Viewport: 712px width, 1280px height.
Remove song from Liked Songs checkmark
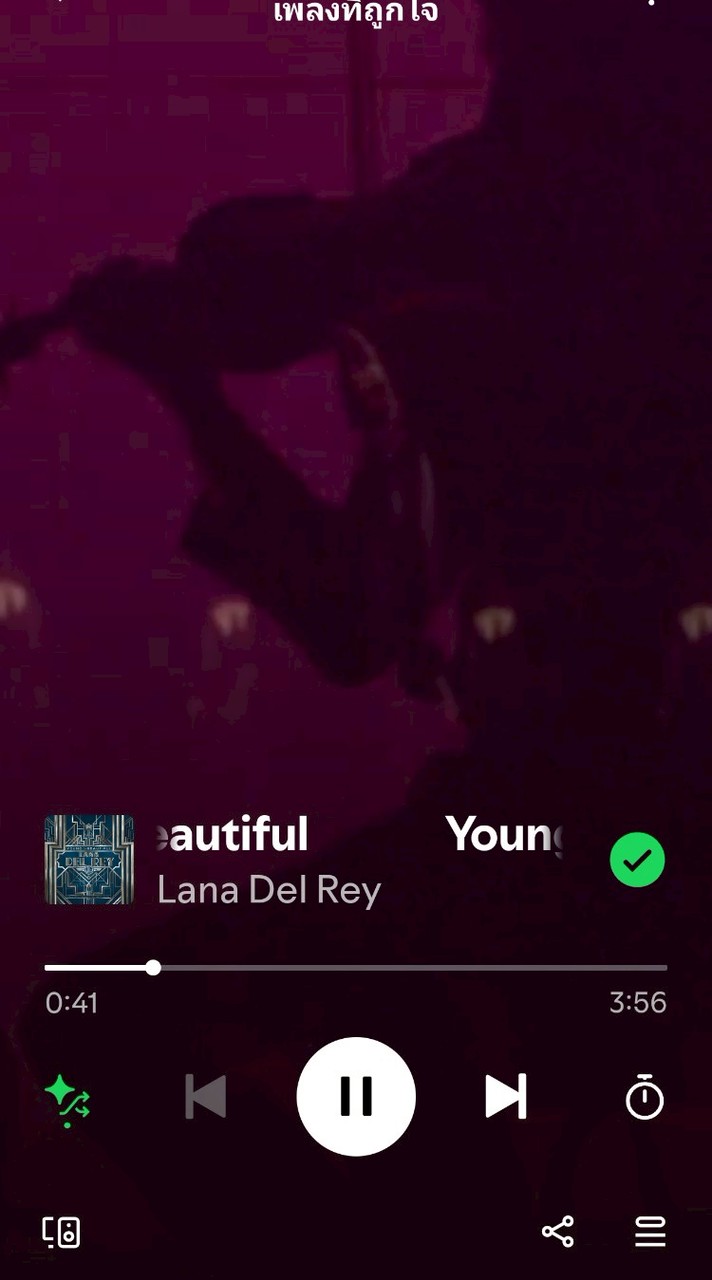(637, 859)
